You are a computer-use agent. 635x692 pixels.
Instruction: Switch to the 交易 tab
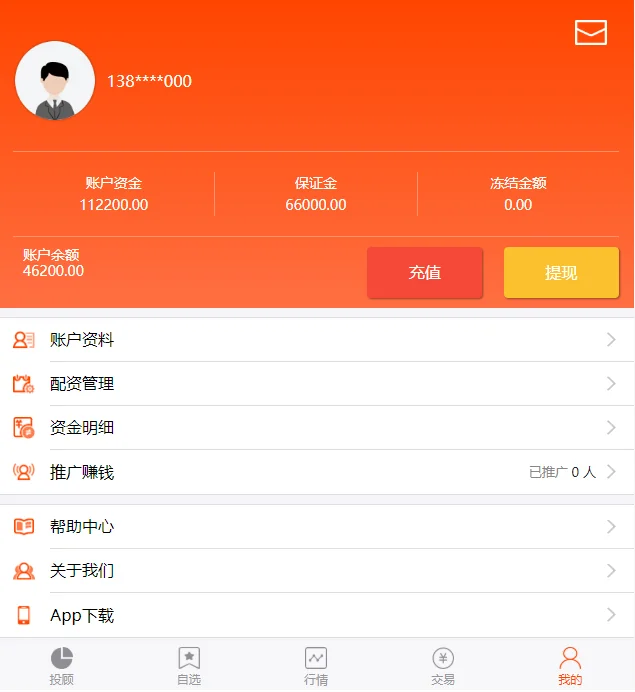pos(443,665)
